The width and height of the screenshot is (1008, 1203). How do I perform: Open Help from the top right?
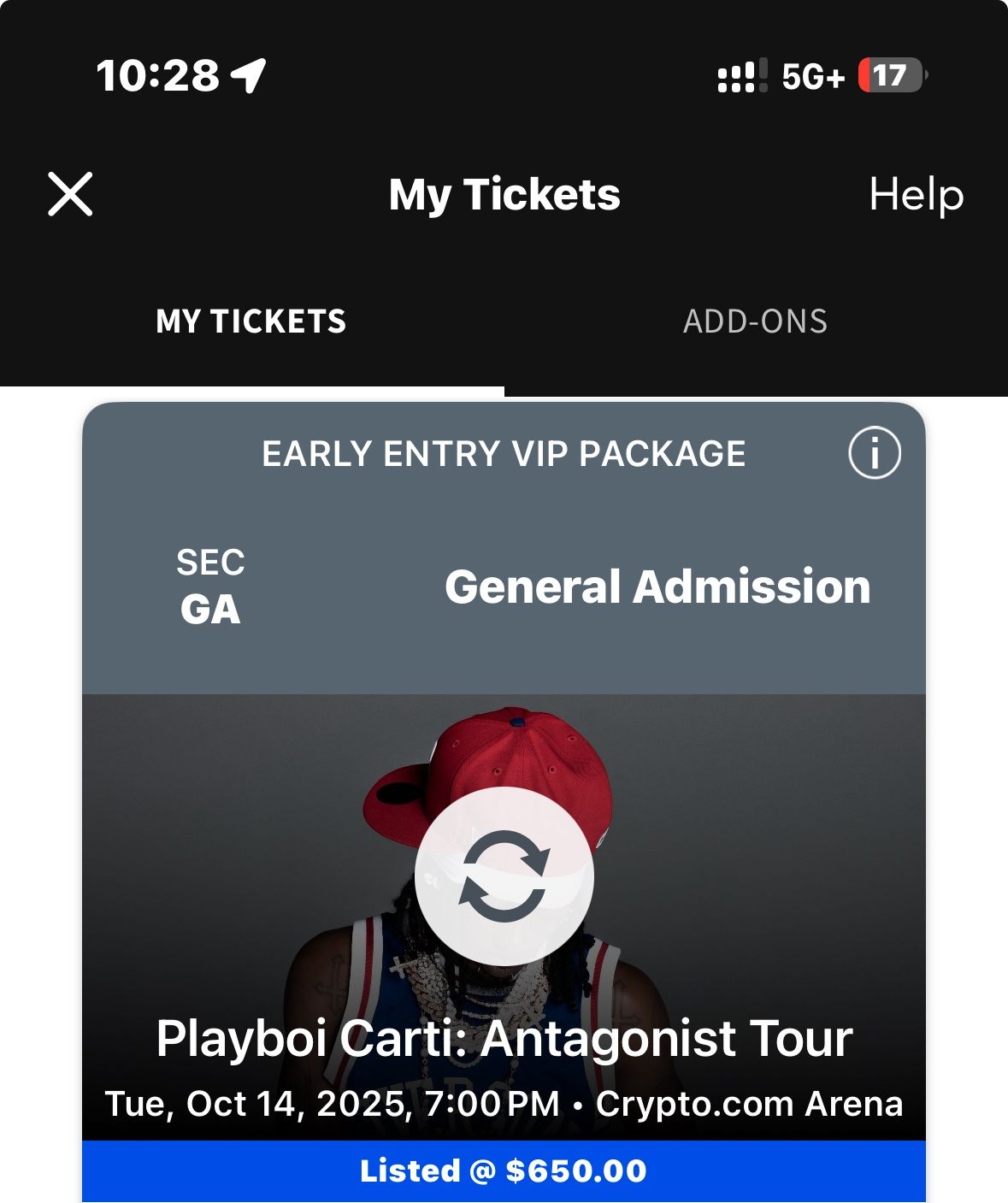click(x=915, y=195)
